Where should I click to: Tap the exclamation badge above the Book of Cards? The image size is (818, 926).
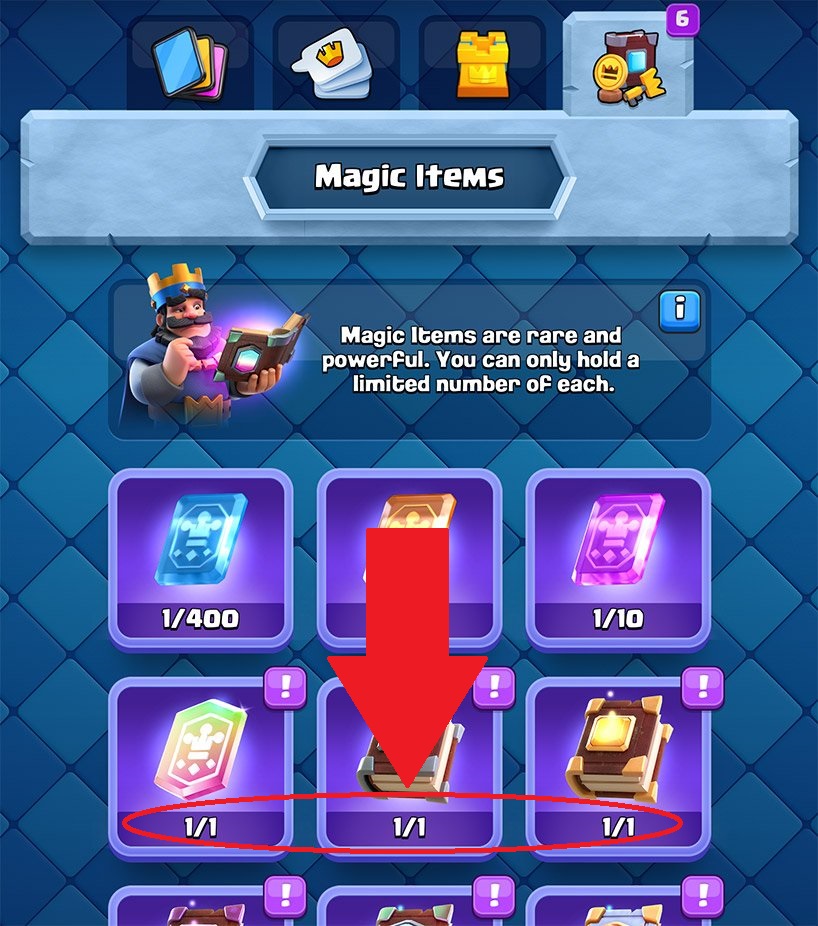[494, 689]
